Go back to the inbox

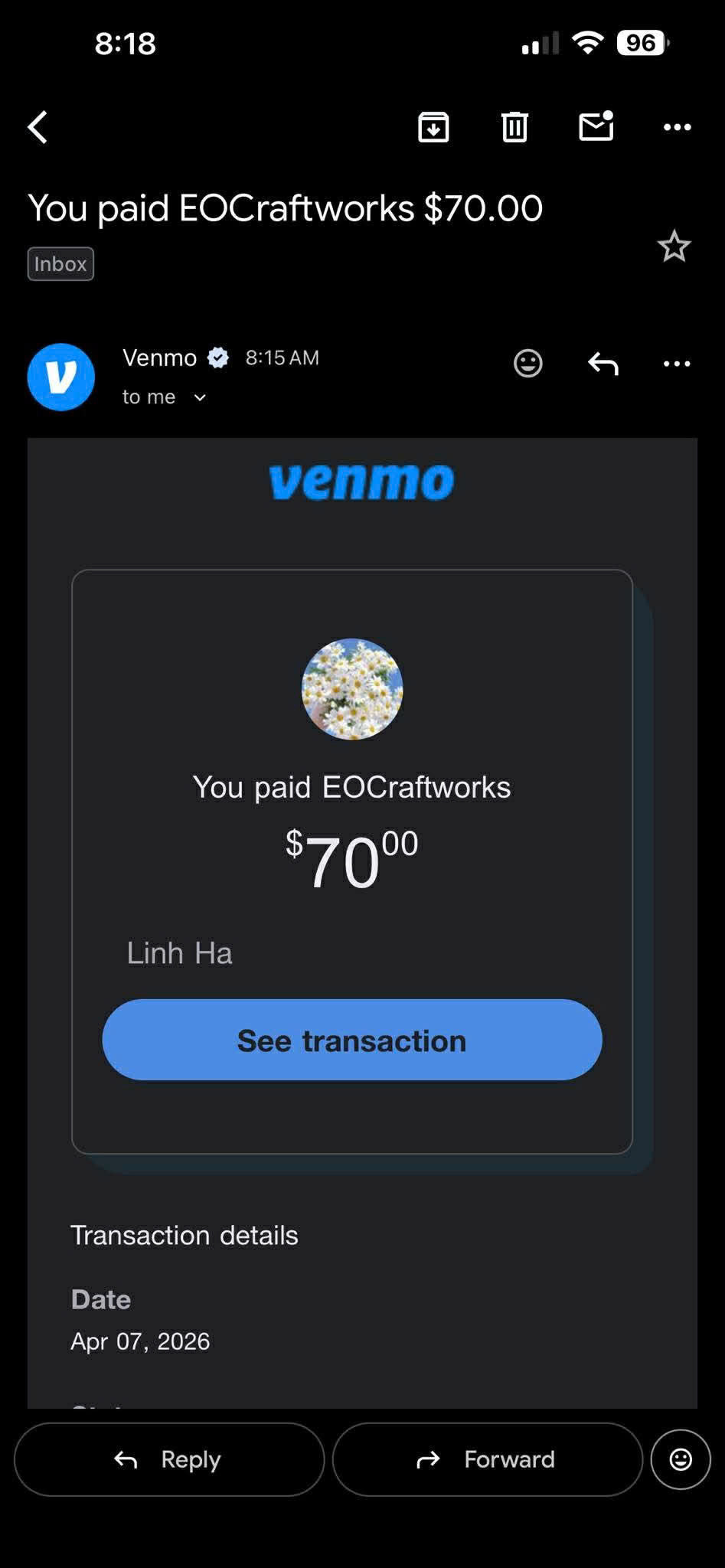tap(38, 127)
